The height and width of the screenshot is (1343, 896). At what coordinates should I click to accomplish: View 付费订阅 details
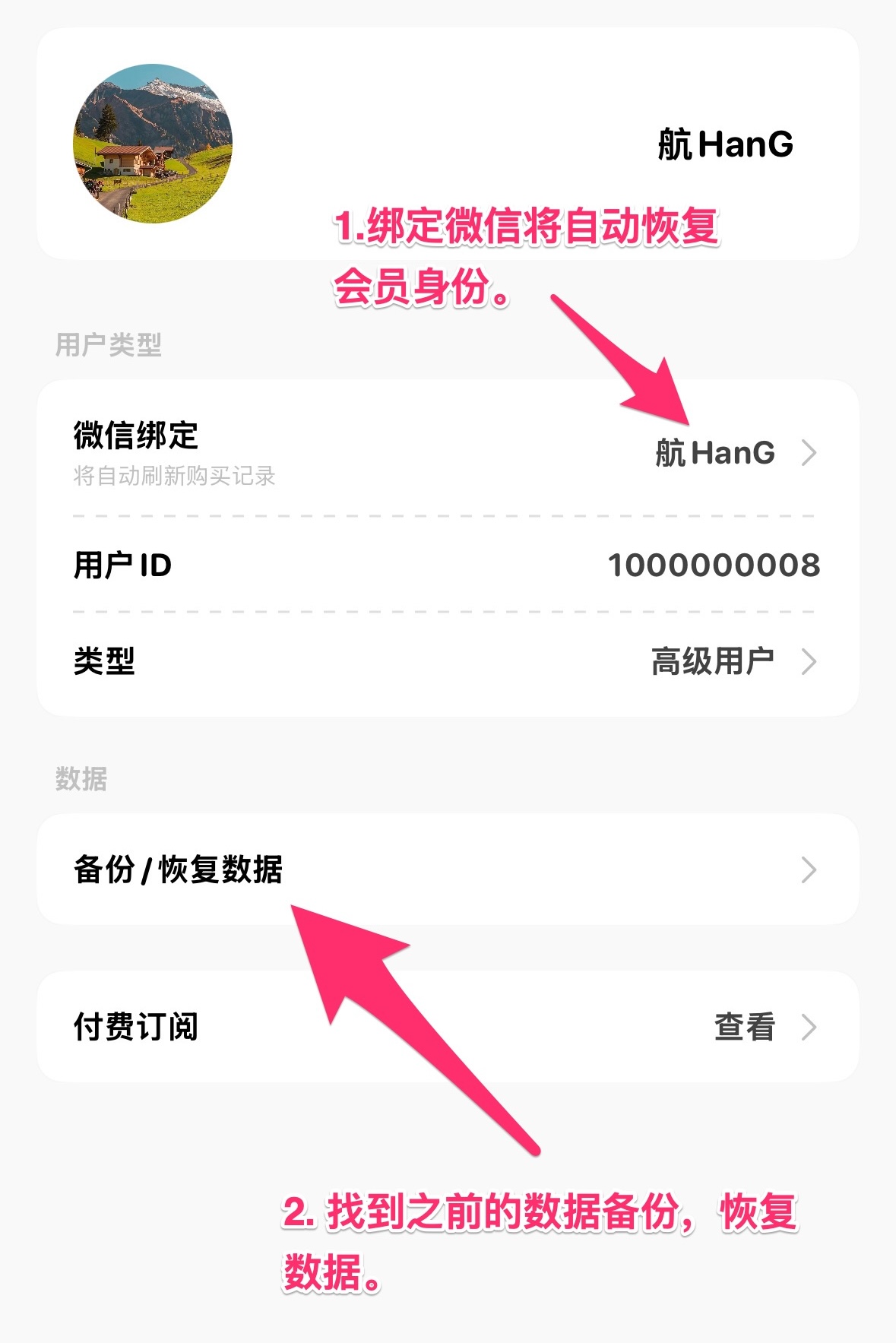447,1027
